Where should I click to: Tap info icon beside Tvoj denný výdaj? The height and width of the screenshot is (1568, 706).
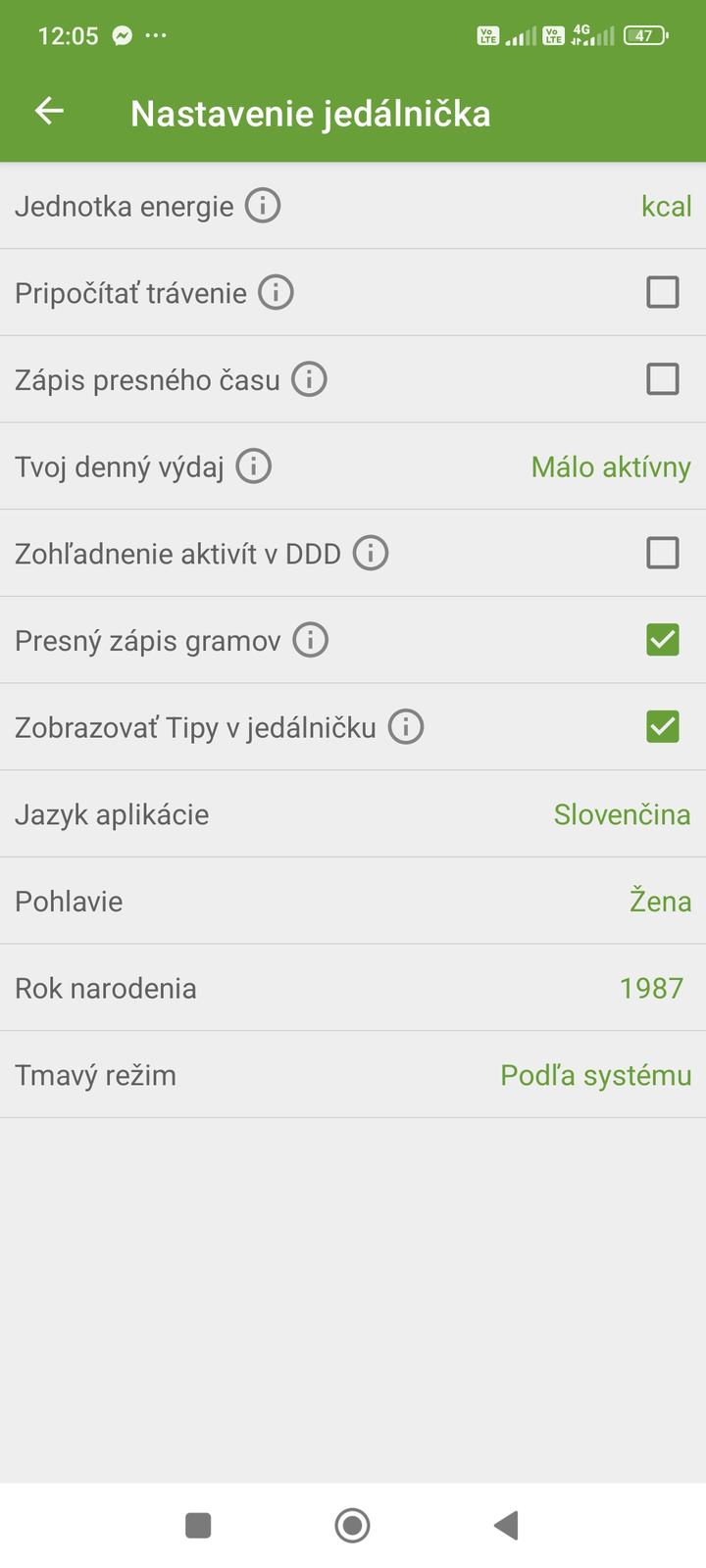coord(254,466)
